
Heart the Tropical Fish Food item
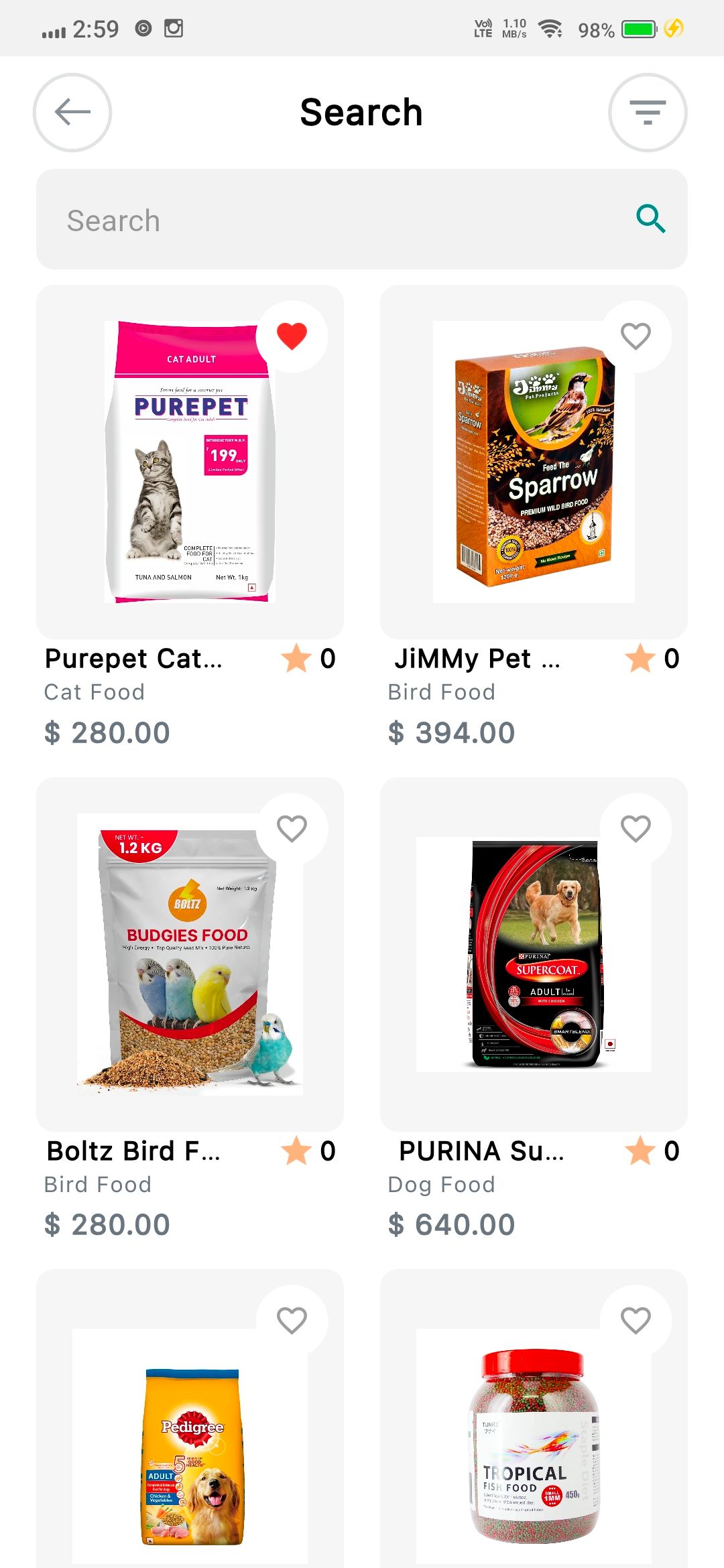[636, 1321]
